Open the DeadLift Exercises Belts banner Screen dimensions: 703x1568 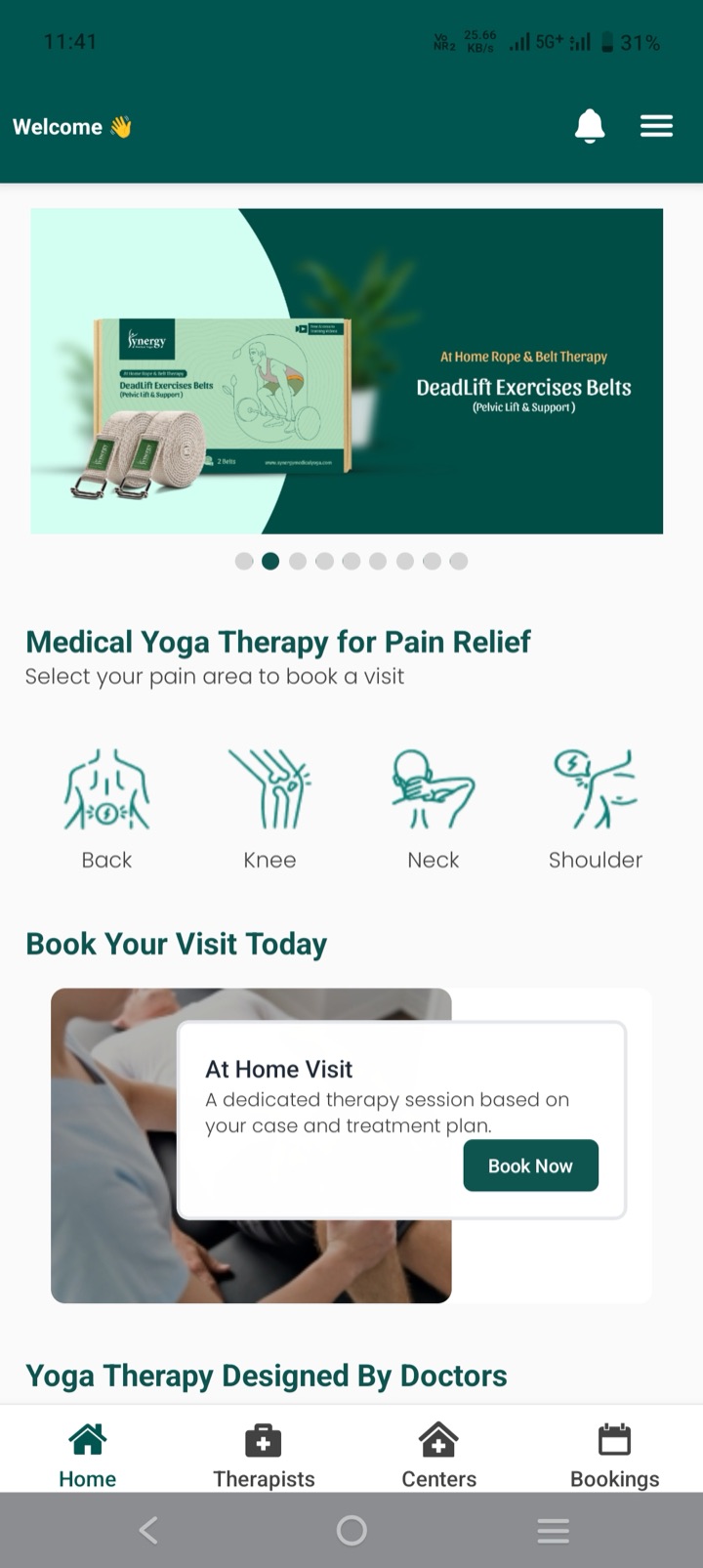[x=347, y=371]
